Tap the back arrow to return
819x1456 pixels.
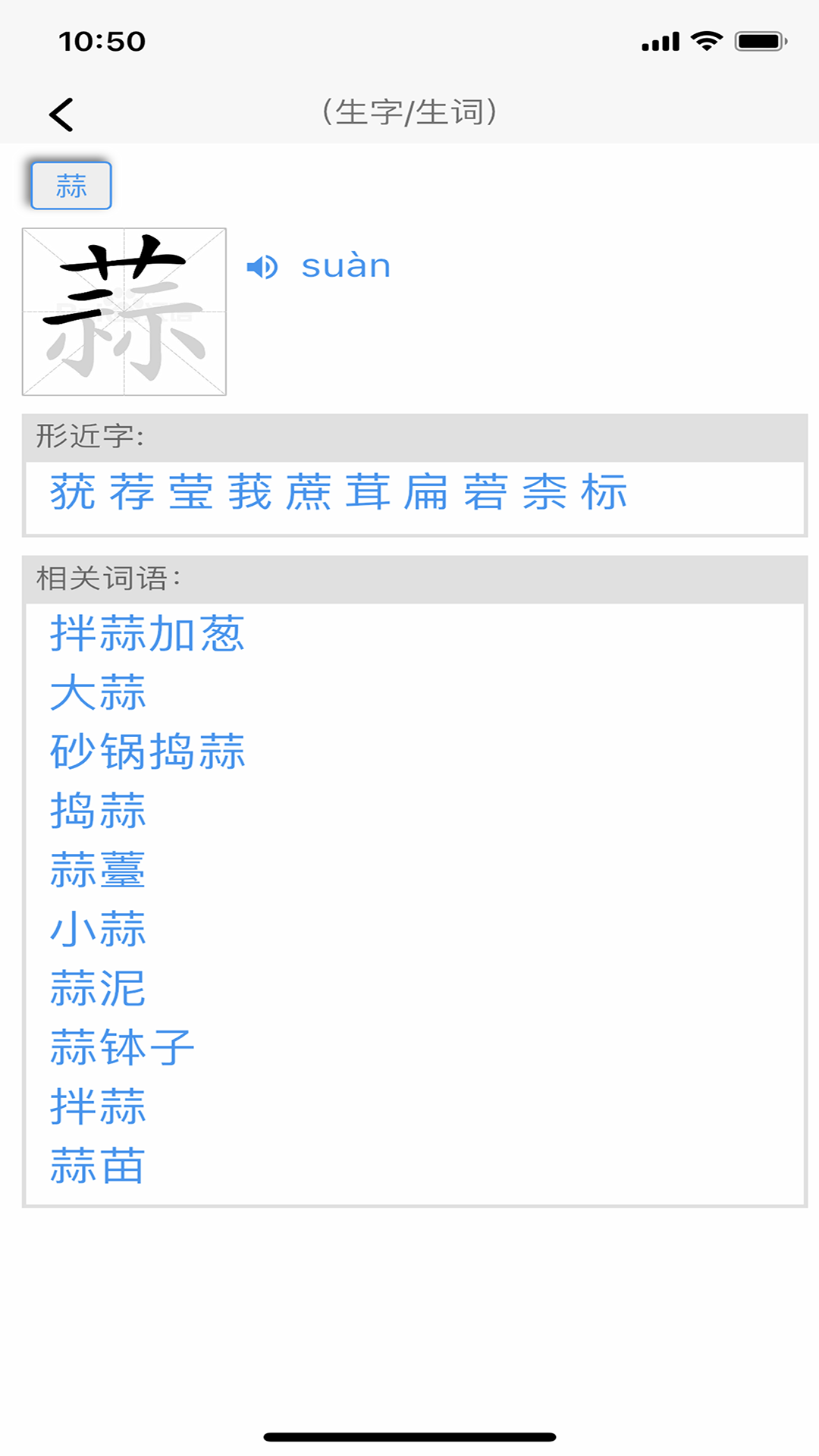(x=61, y=114)
